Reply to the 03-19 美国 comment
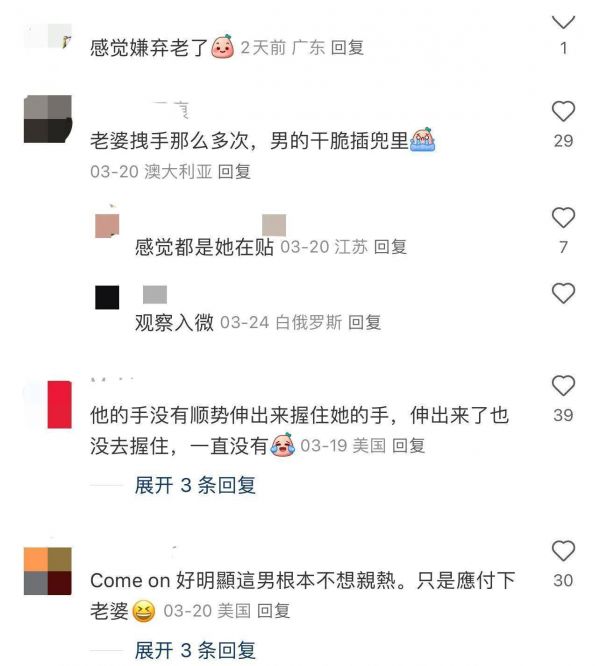The width and height of the screenshot is (600, 666). [x=409, y=446]
